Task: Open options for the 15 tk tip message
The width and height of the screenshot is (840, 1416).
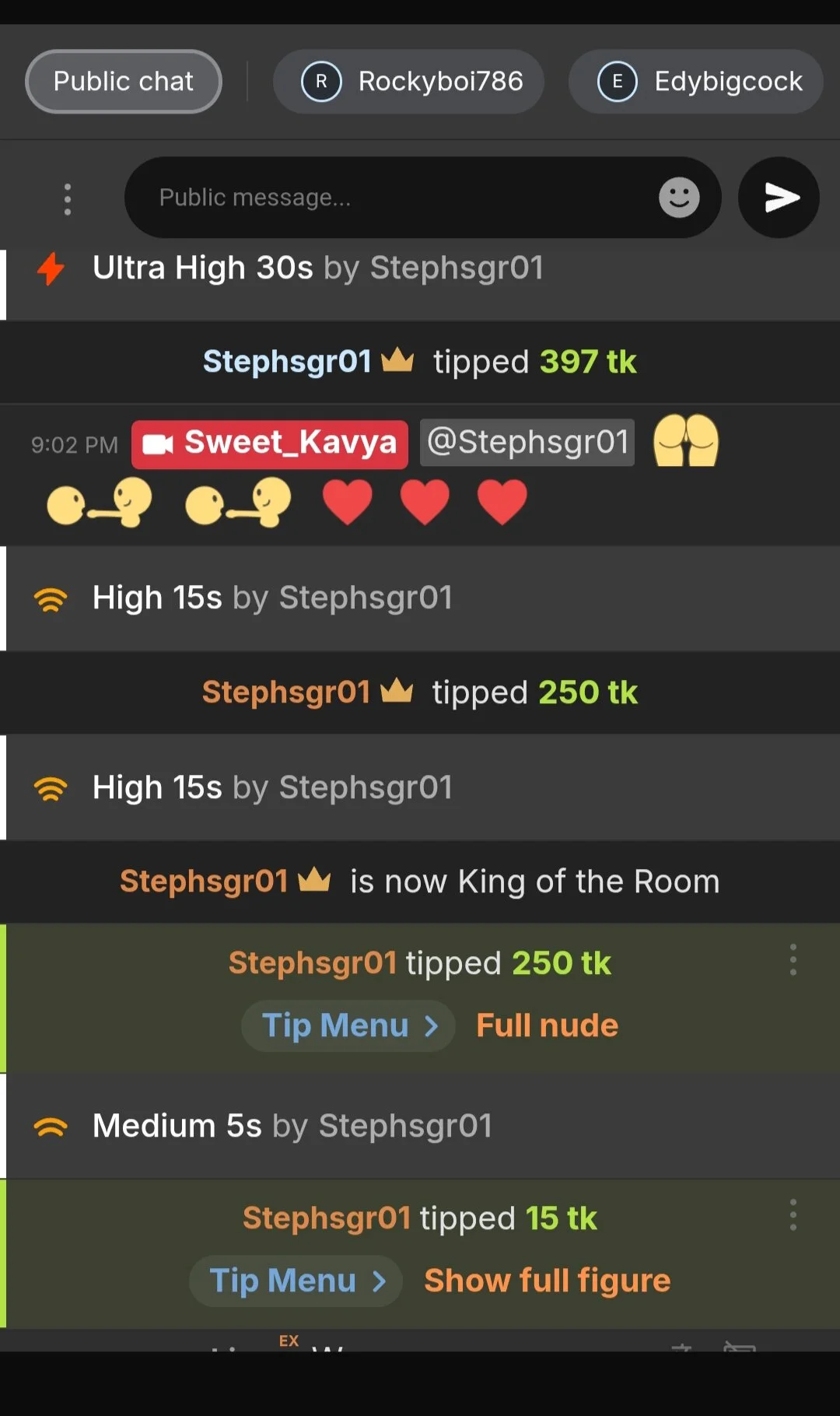Action: tap(793, 1215)
